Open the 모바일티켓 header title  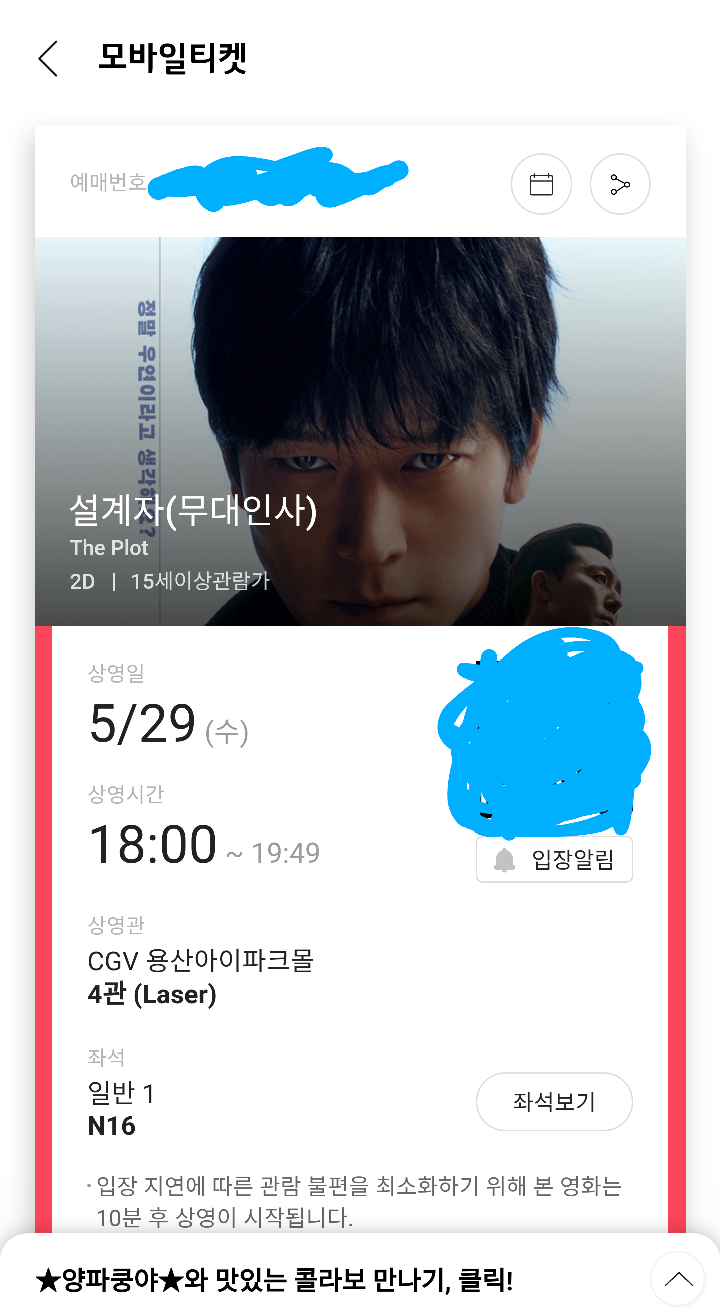170,59
